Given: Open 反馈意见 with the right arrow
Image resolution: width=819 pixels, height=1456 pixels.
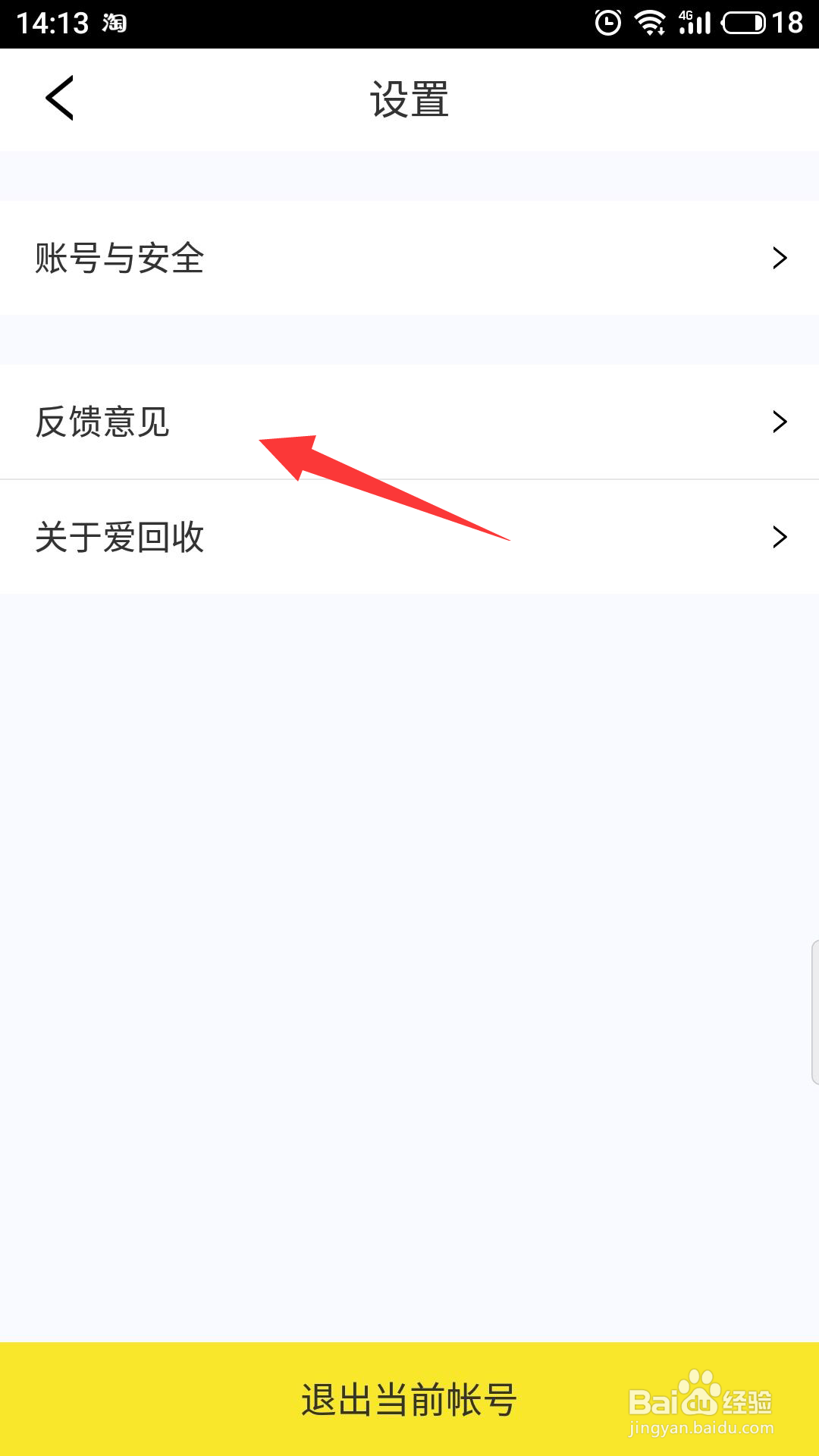Looking at the screenshot, I should [x=780, y=422].
